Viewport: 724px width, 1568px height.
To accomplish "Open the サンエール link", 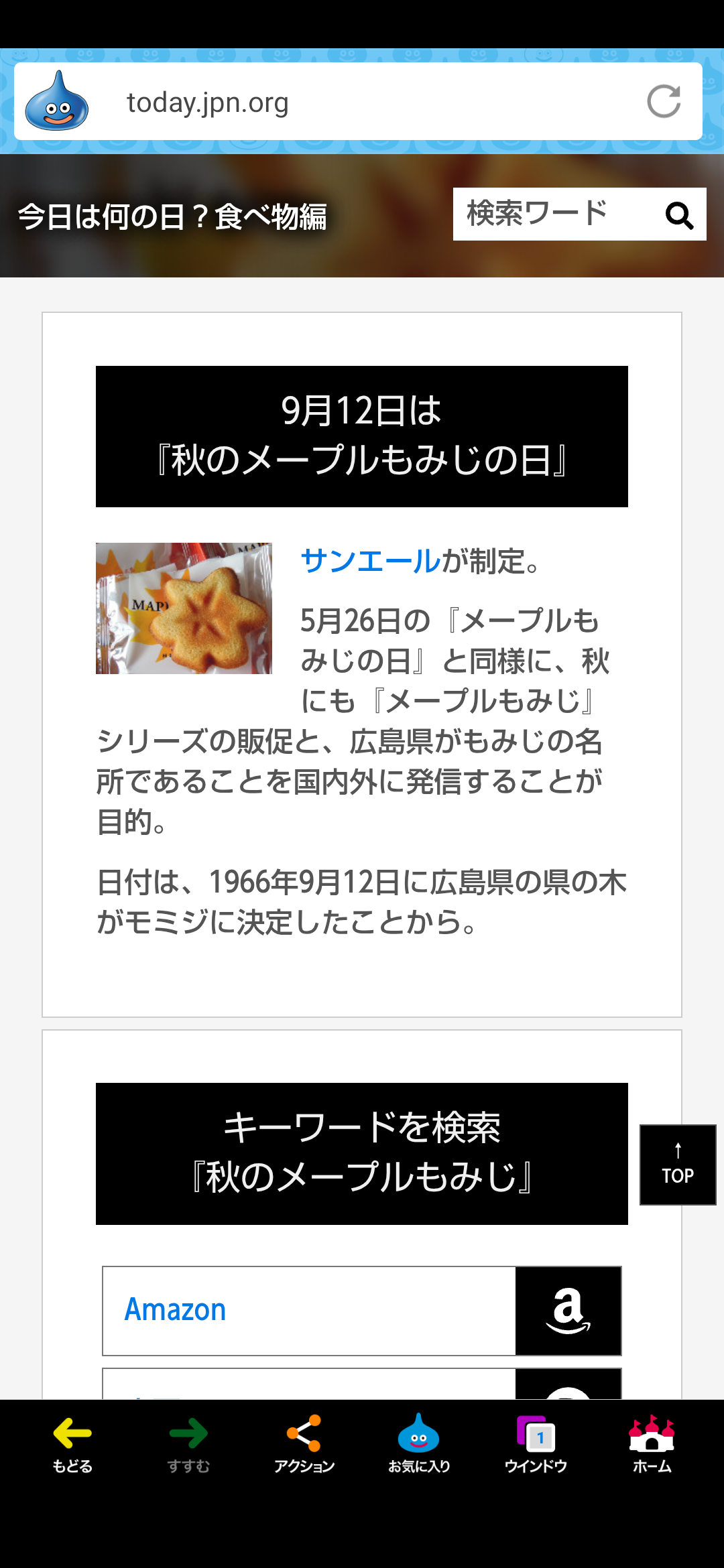I will tap(371, 560).
